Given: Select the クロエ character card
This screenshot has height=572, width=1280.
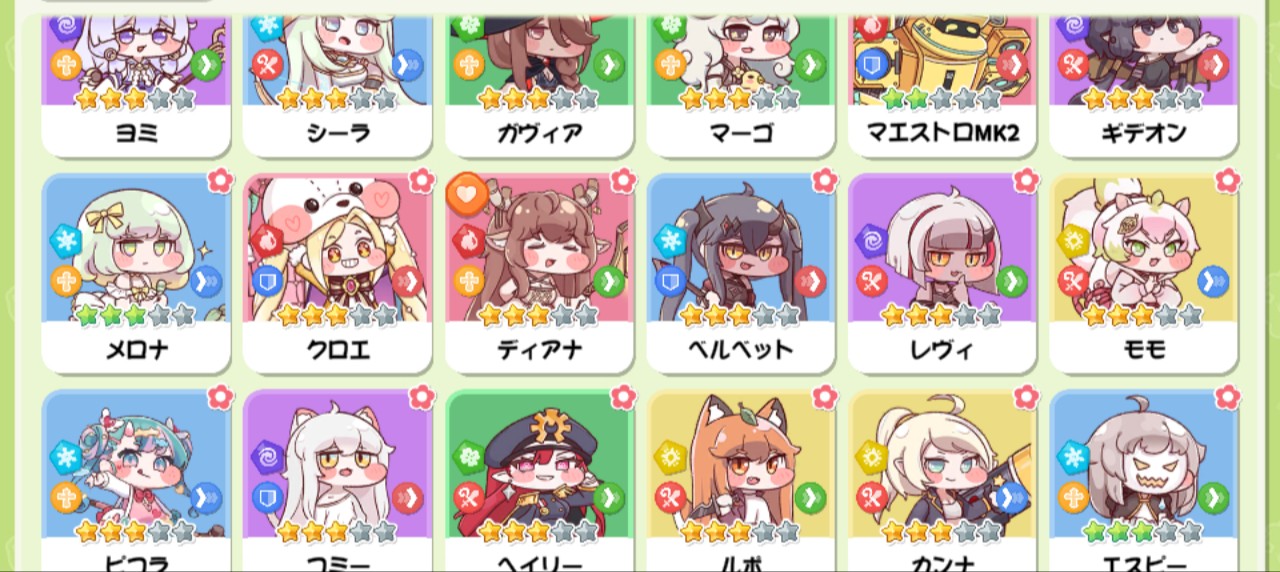Looking at the screenshot, I should 337,270.
